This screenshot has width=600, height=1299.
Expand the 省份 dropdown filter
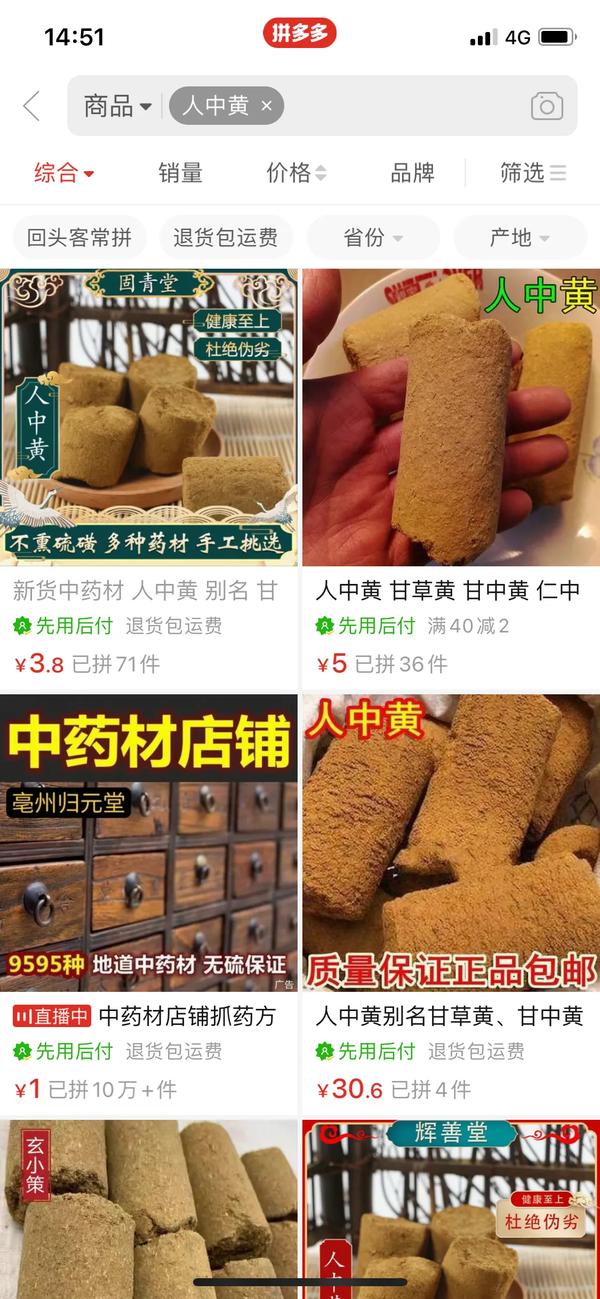[373, 238]
